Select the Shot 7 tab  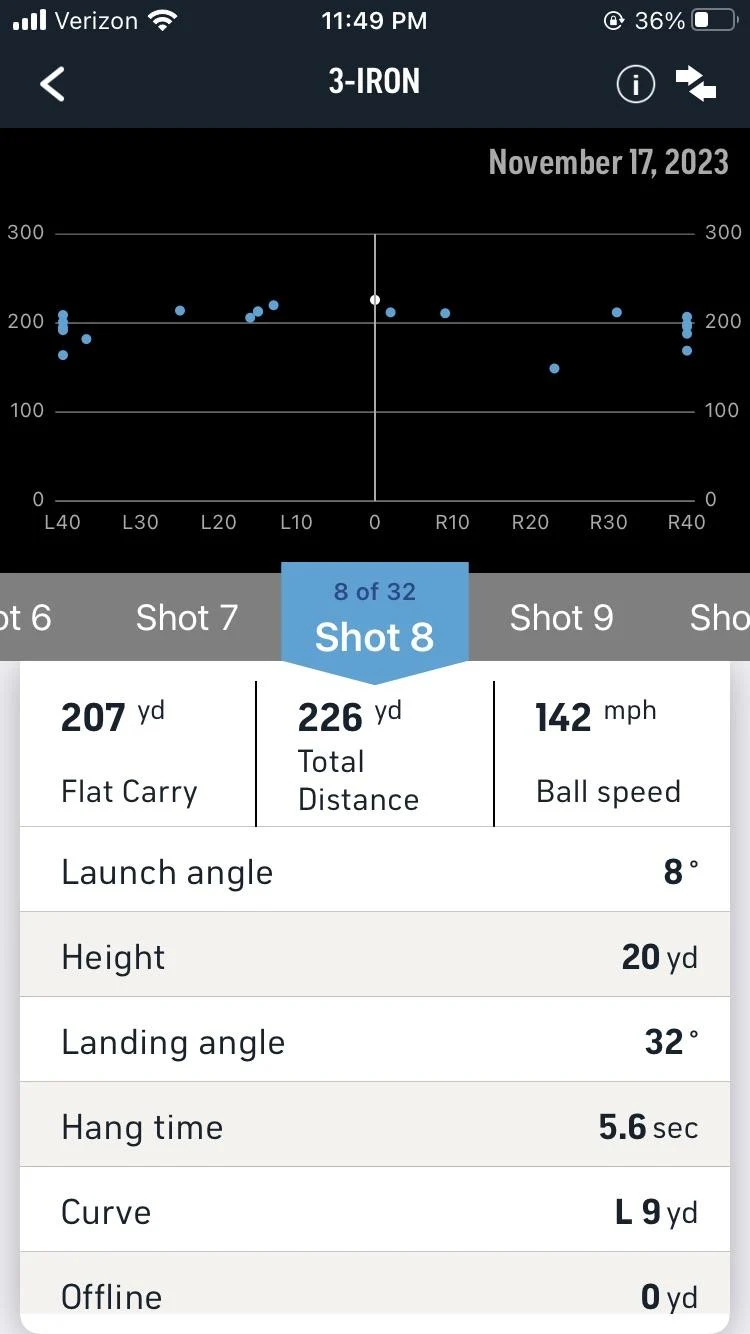(187, 618)
